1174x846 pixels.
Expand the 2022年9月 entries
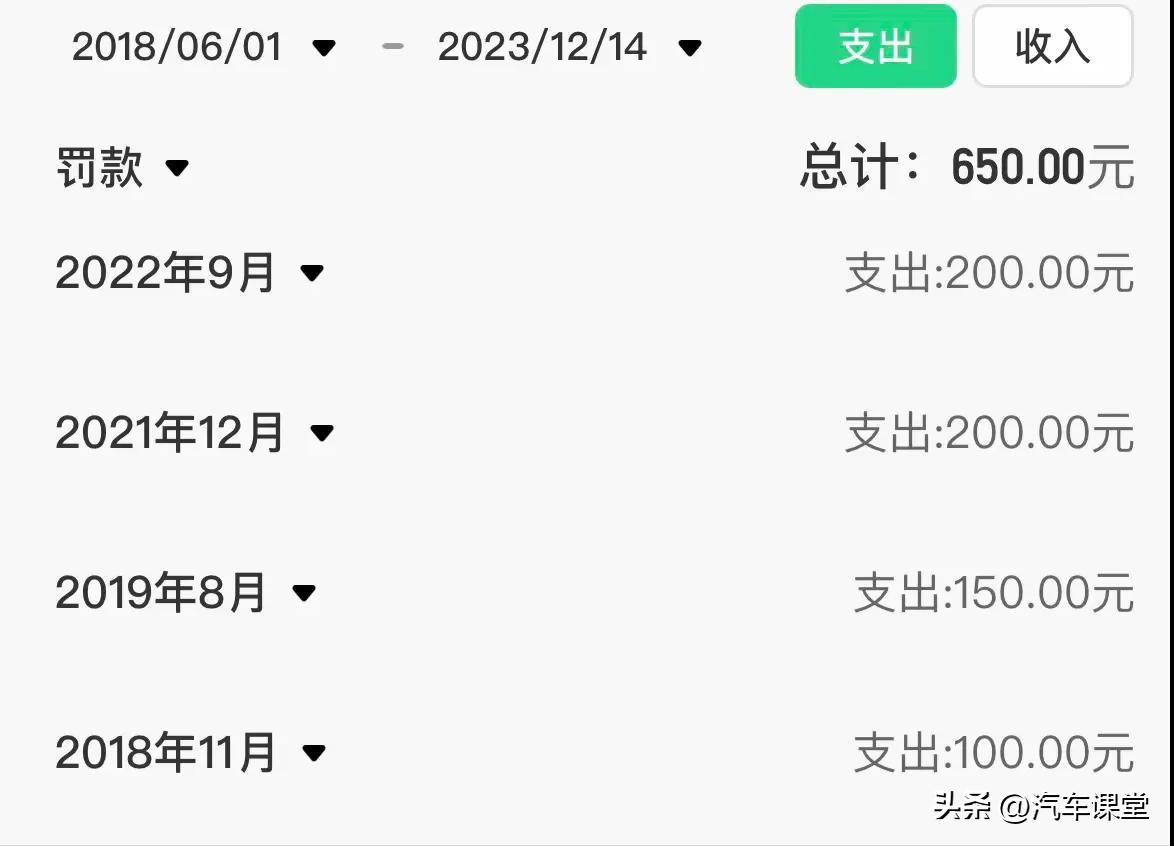(190, 272)
